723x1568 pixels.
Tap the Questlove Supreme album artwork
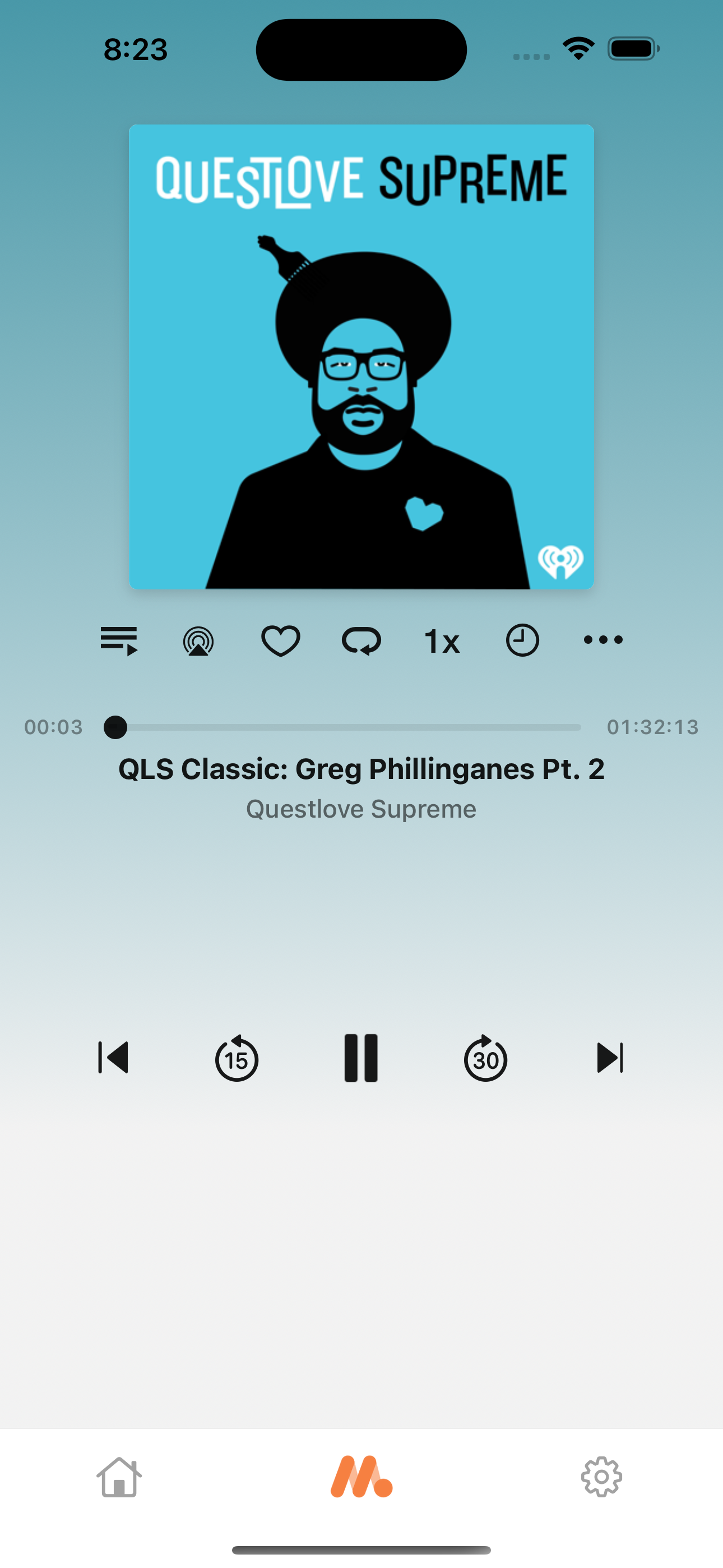coord(361,356)
